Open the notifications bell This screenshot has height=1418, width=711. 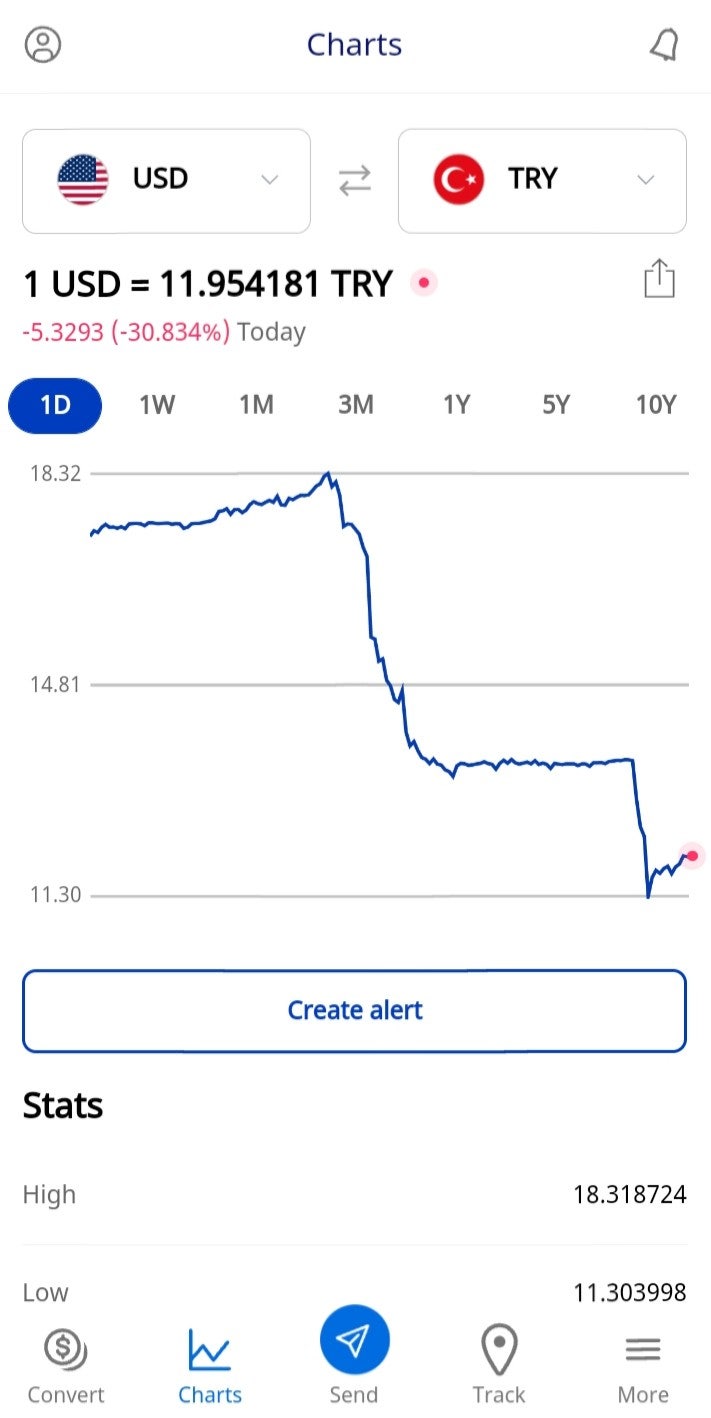click(x=664, y=45)
